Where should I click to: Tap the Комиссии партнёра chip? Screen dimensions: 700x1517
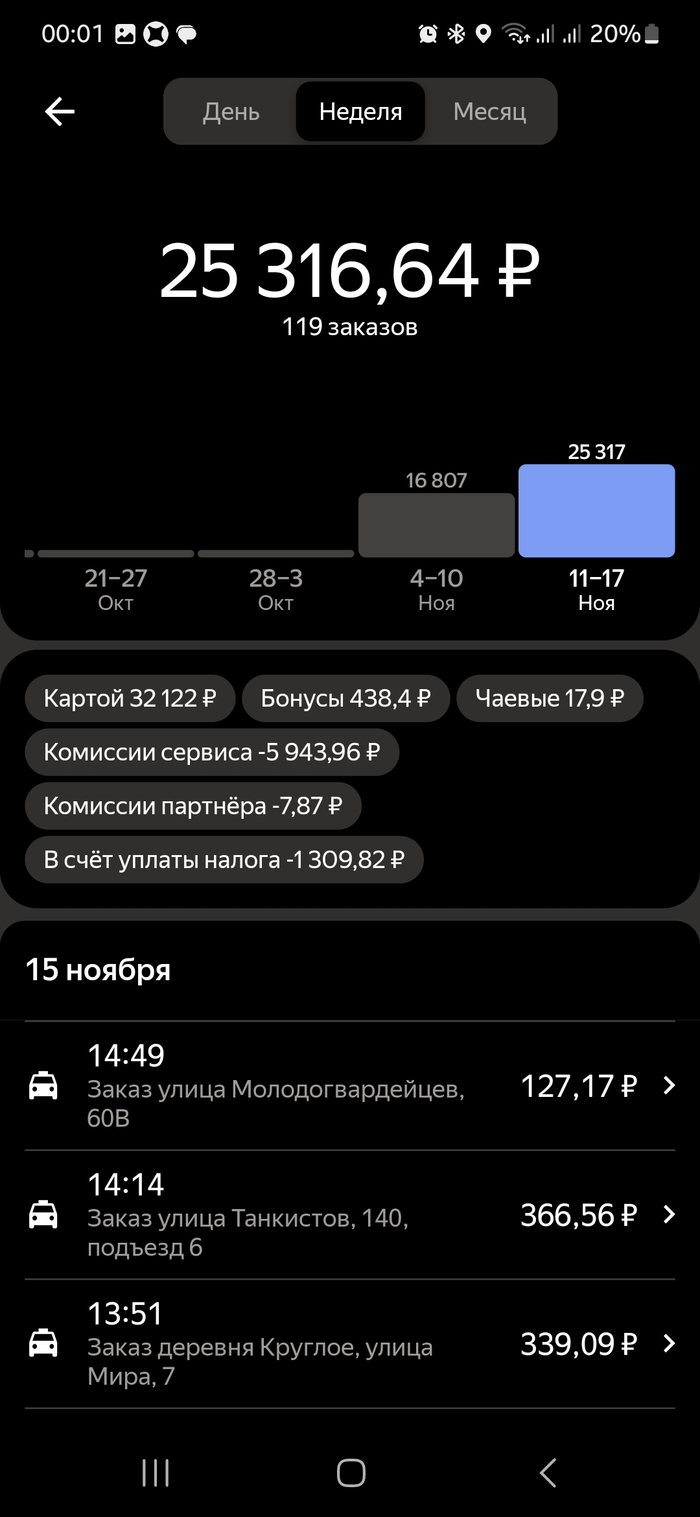[x=193, y=806]
